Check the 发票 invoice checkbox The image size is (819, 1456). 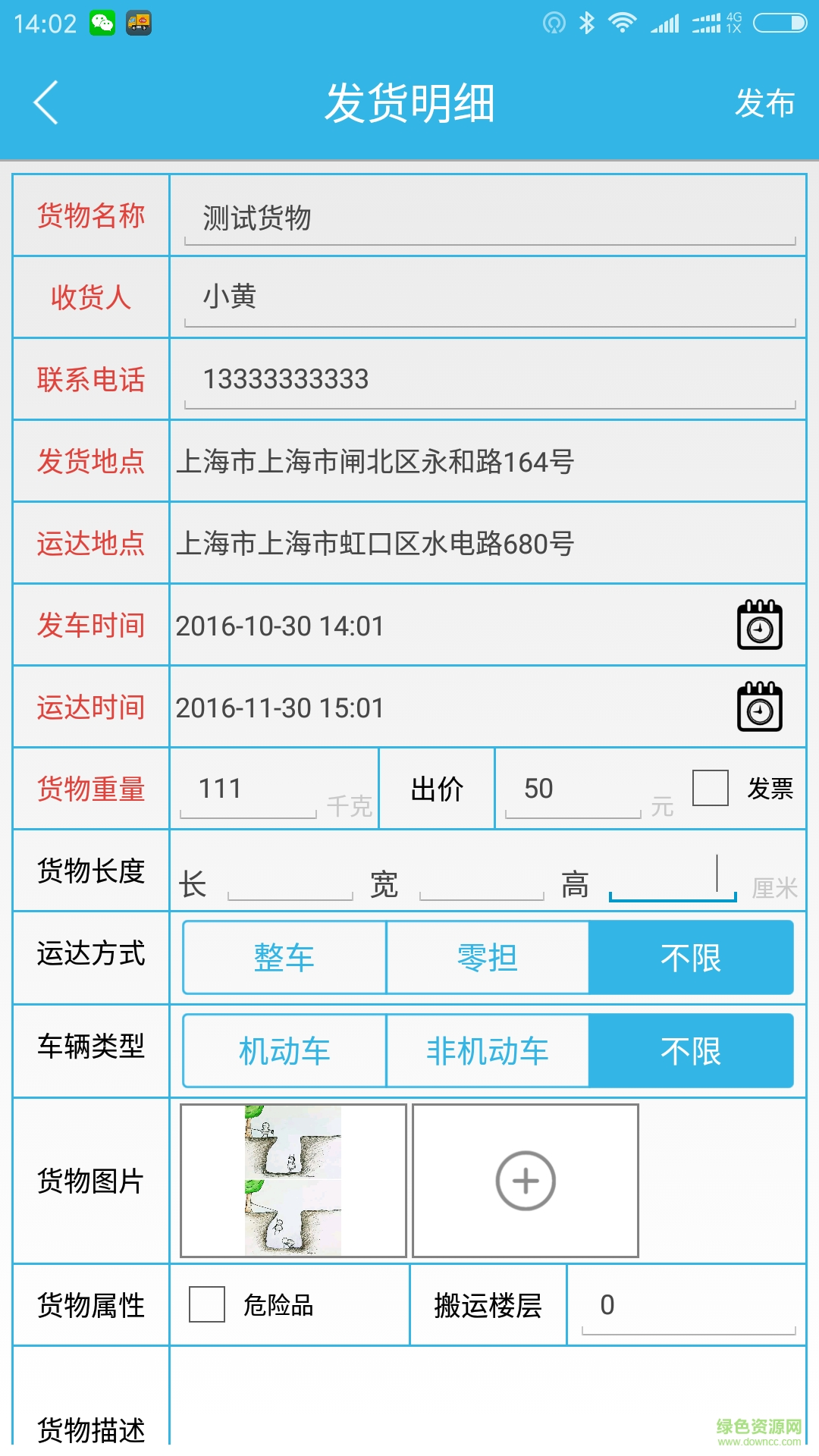click(711, 788)
